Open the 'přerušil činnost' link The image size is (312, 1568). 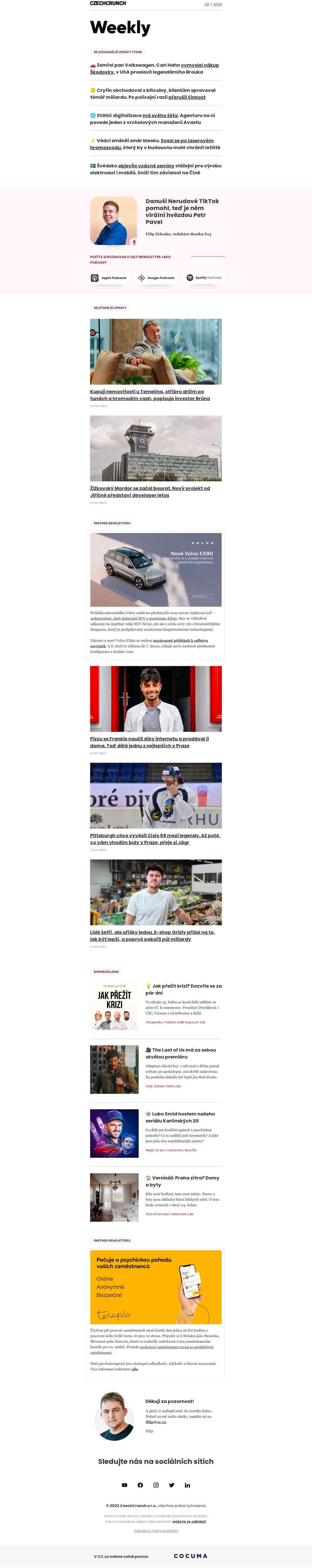click(x=187, y=97)
